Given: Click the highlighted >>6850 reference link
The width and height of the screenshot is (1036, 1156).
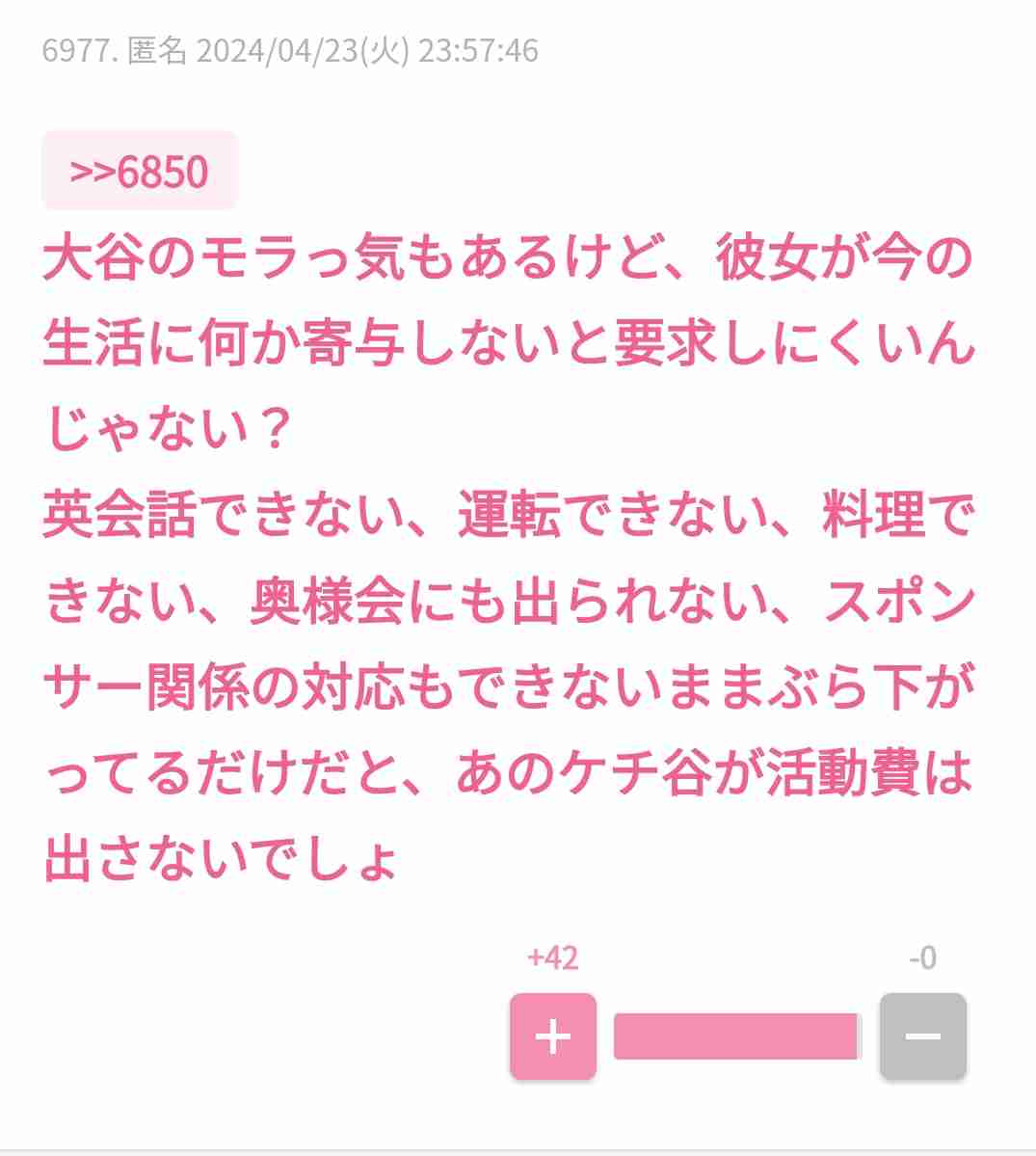Looking at the screenshot, I should coord(139,171).
